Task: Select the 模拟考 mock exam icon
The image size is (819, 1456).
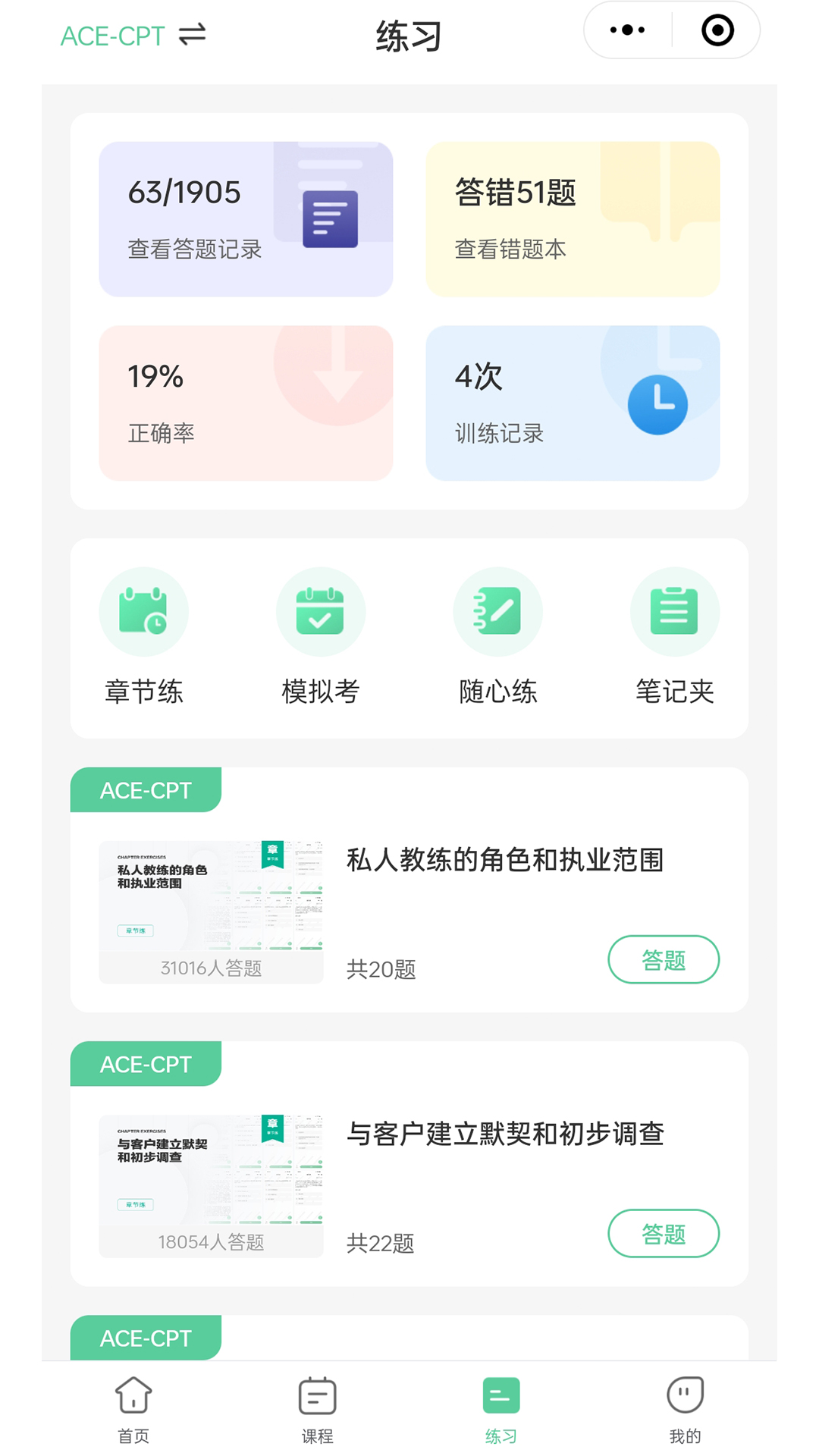Action: [x=321, y=611]
